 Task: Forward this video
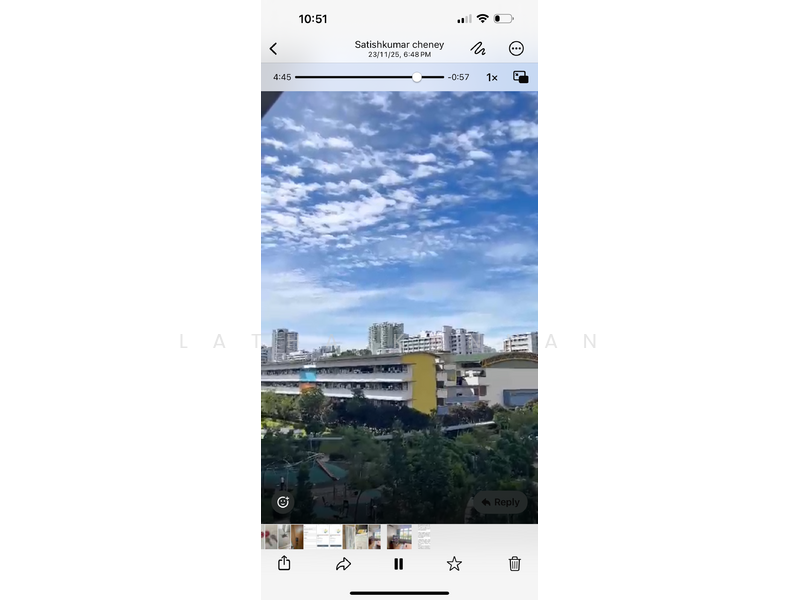point(343,564)
